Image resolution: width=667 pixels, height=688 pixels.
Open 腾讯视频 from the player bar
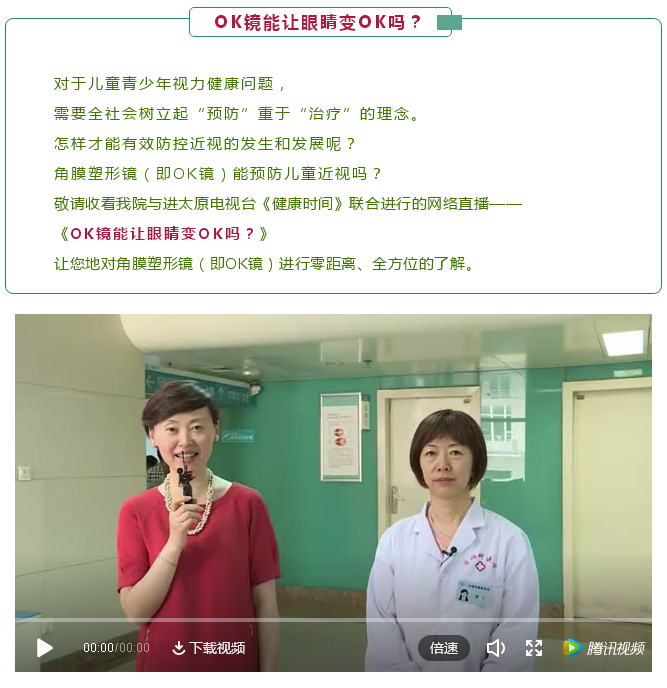(604, 648)
